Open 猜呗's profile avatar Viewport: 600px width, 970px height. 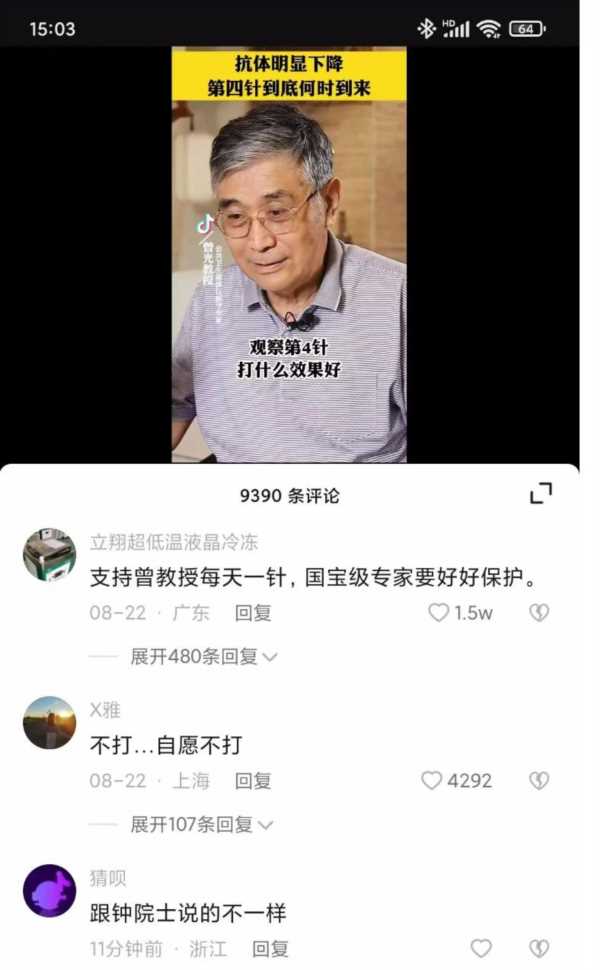pos(49,891)
